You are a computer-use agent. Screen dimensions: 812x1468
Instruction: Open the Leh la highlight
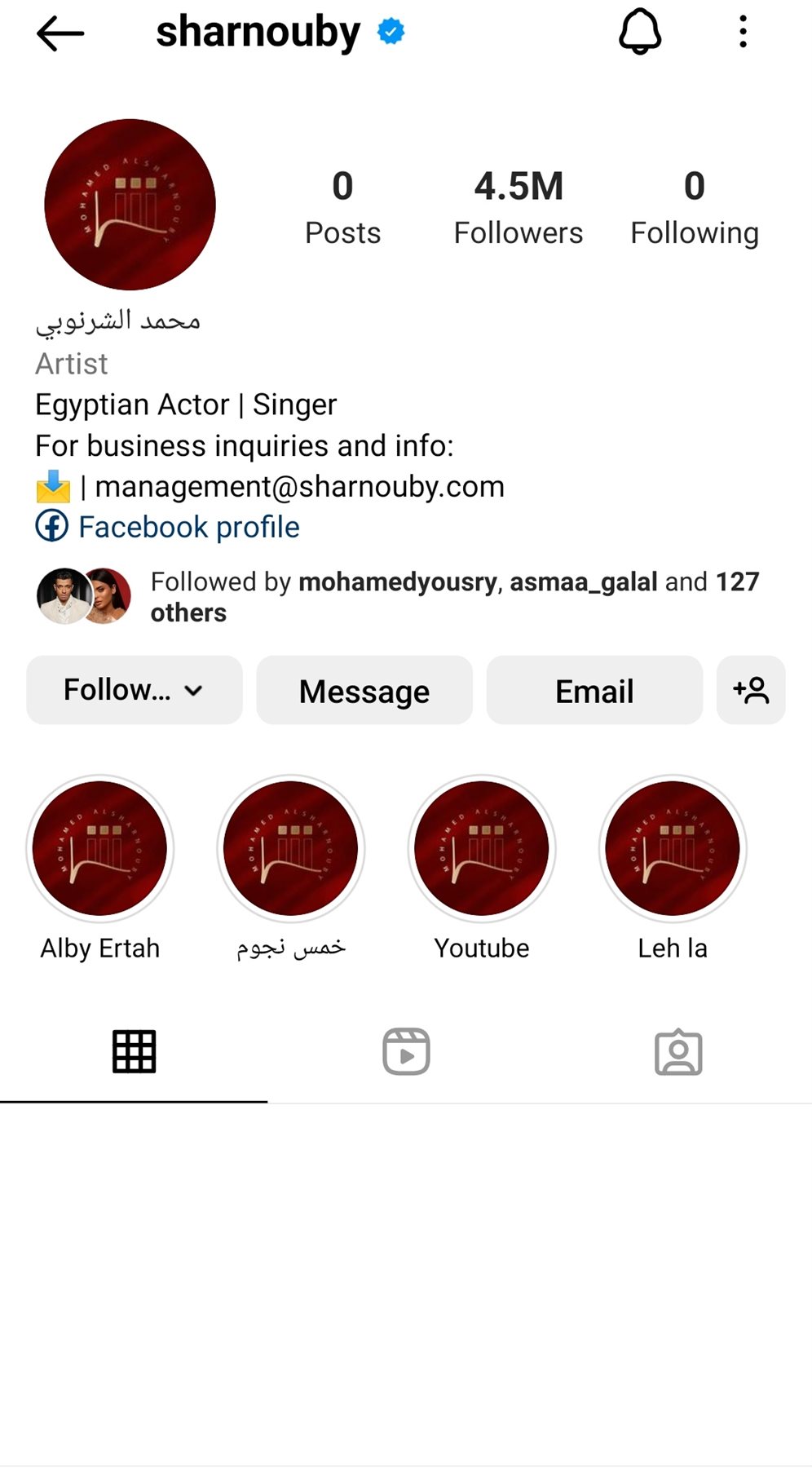pyautogui.click(x=673, y=849)
